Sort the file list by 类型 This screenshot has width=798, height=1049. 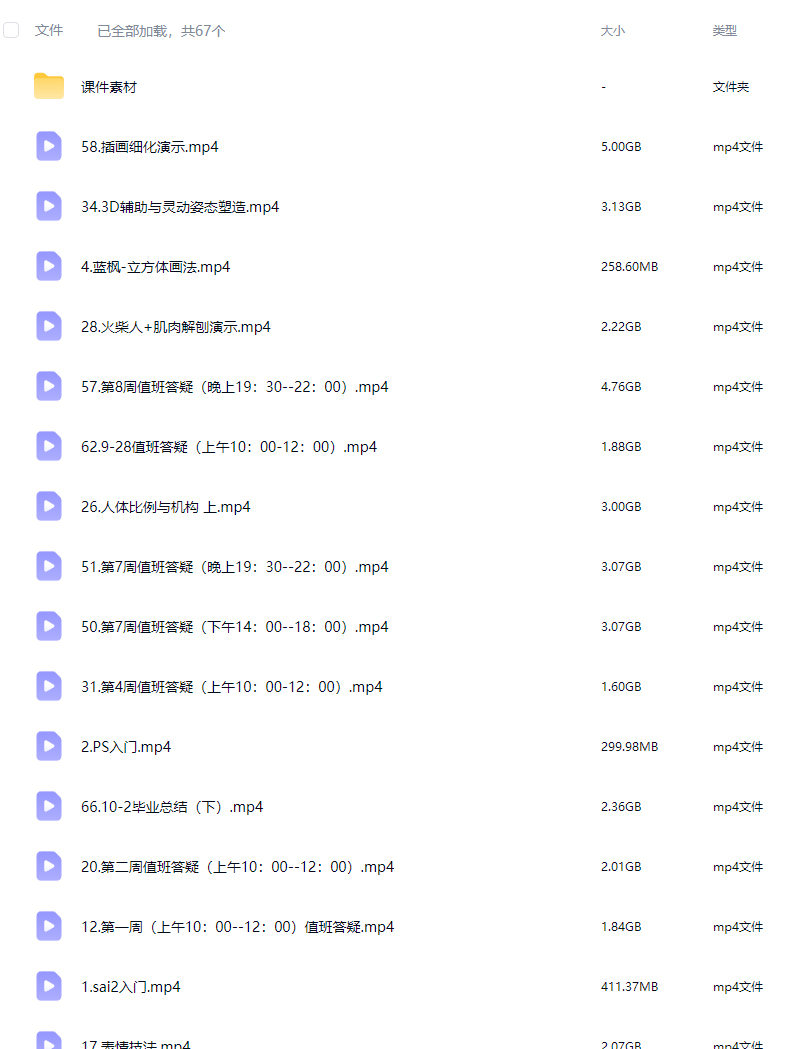[x=724, y=31]
